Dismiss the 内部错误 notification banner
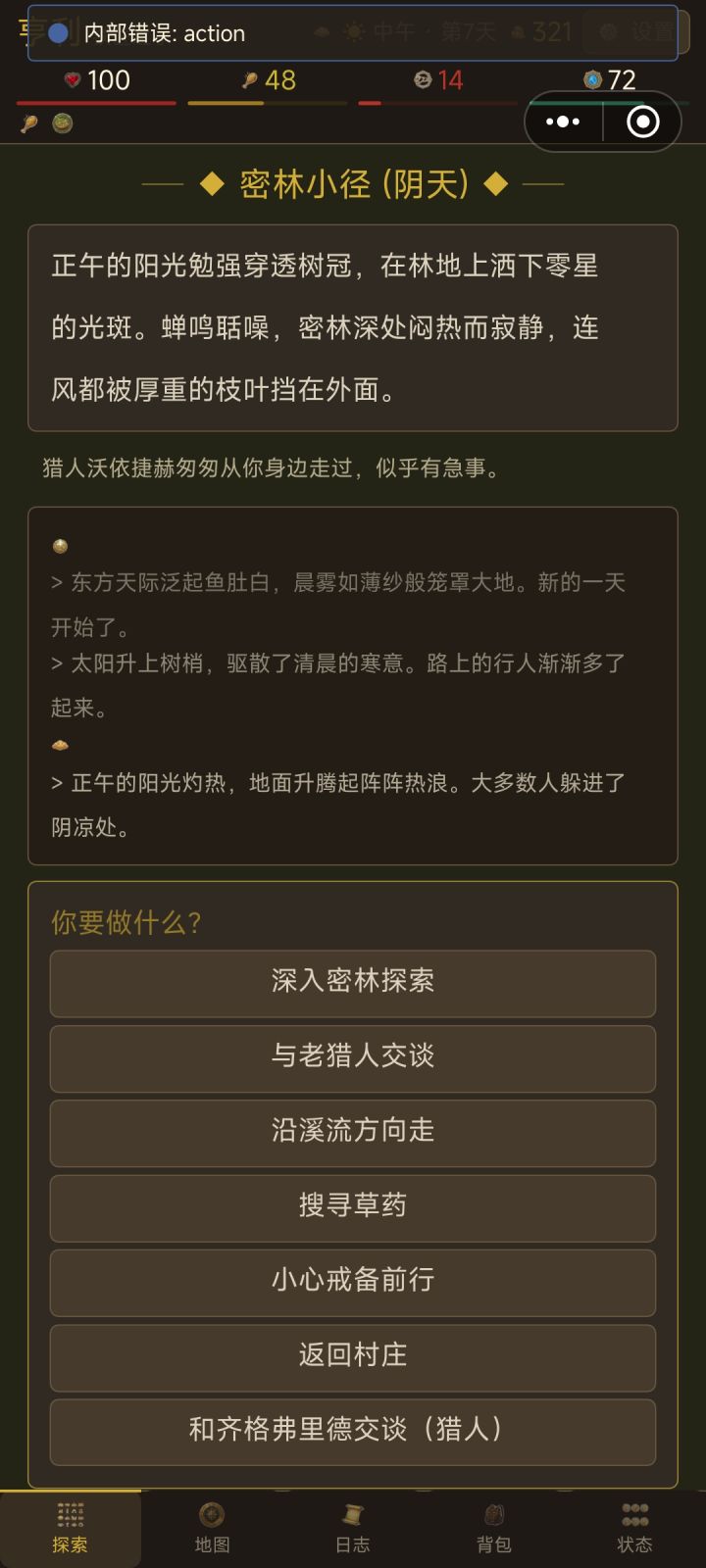Screen dimensions: 706x1568 tap(353, 32)
